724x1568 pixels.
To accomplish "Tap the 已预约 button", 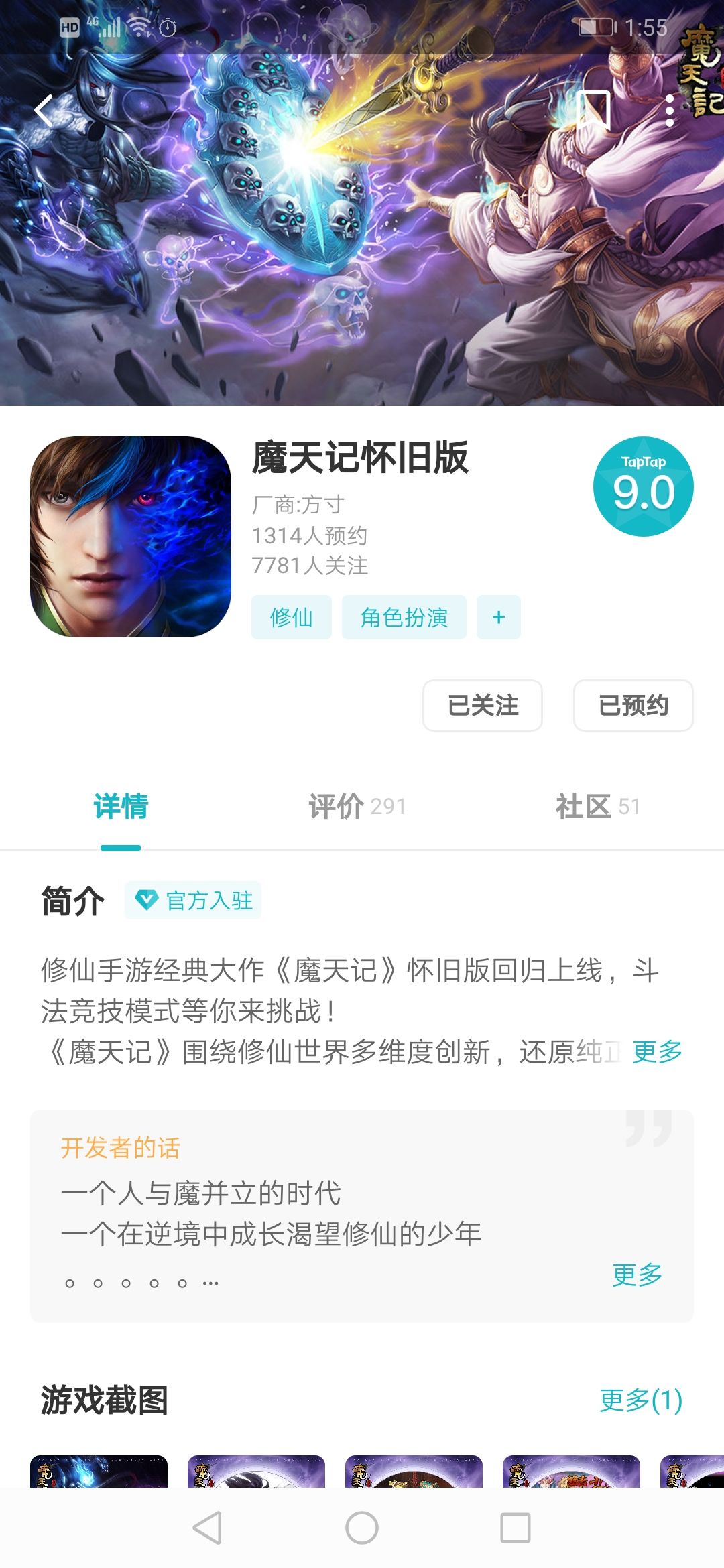I will (633, 706).
